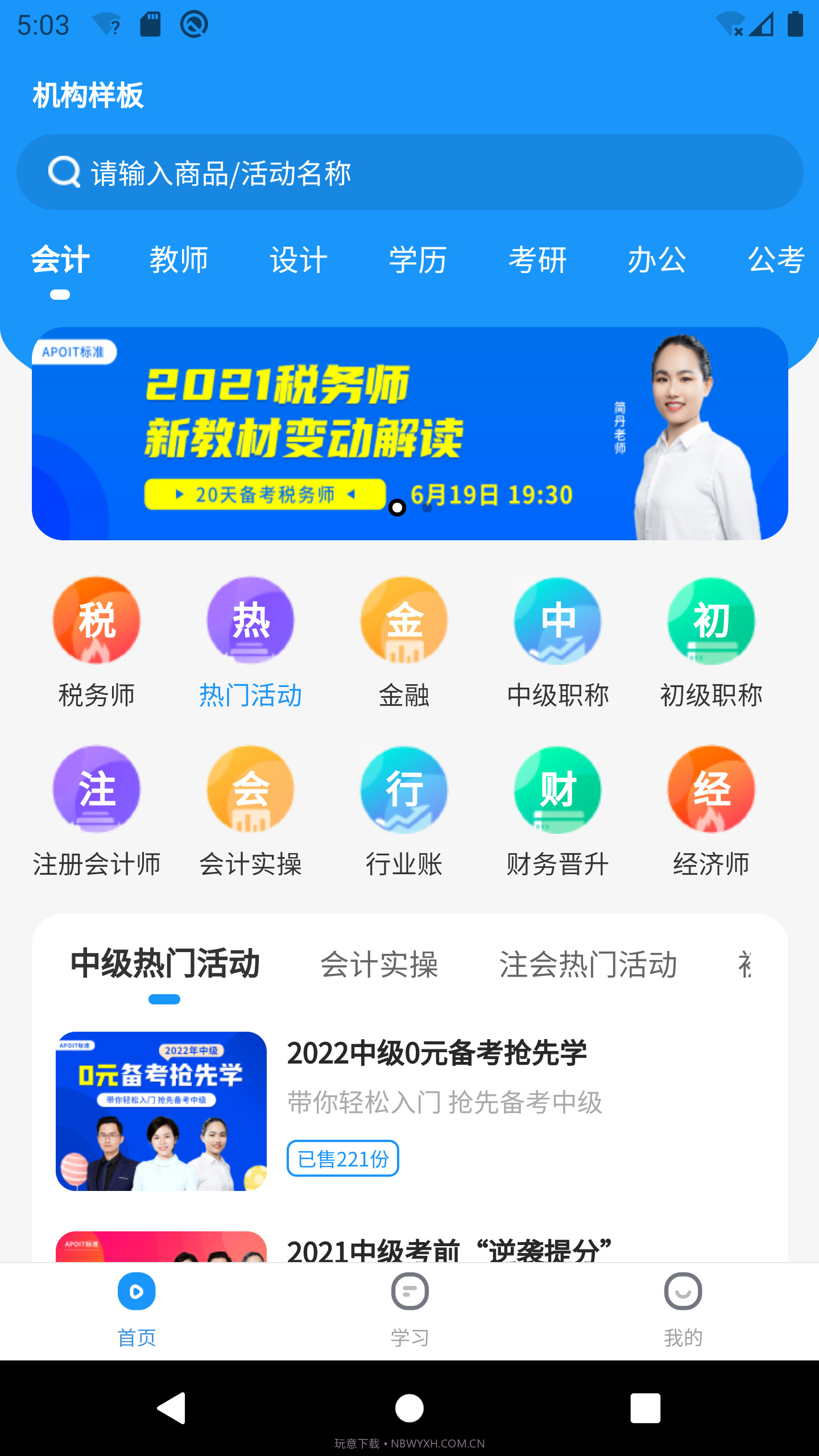Viewport: 819px width, 1456px height.
Task: Tap the 已售221份 sales badge
Action: point(342,1159)
